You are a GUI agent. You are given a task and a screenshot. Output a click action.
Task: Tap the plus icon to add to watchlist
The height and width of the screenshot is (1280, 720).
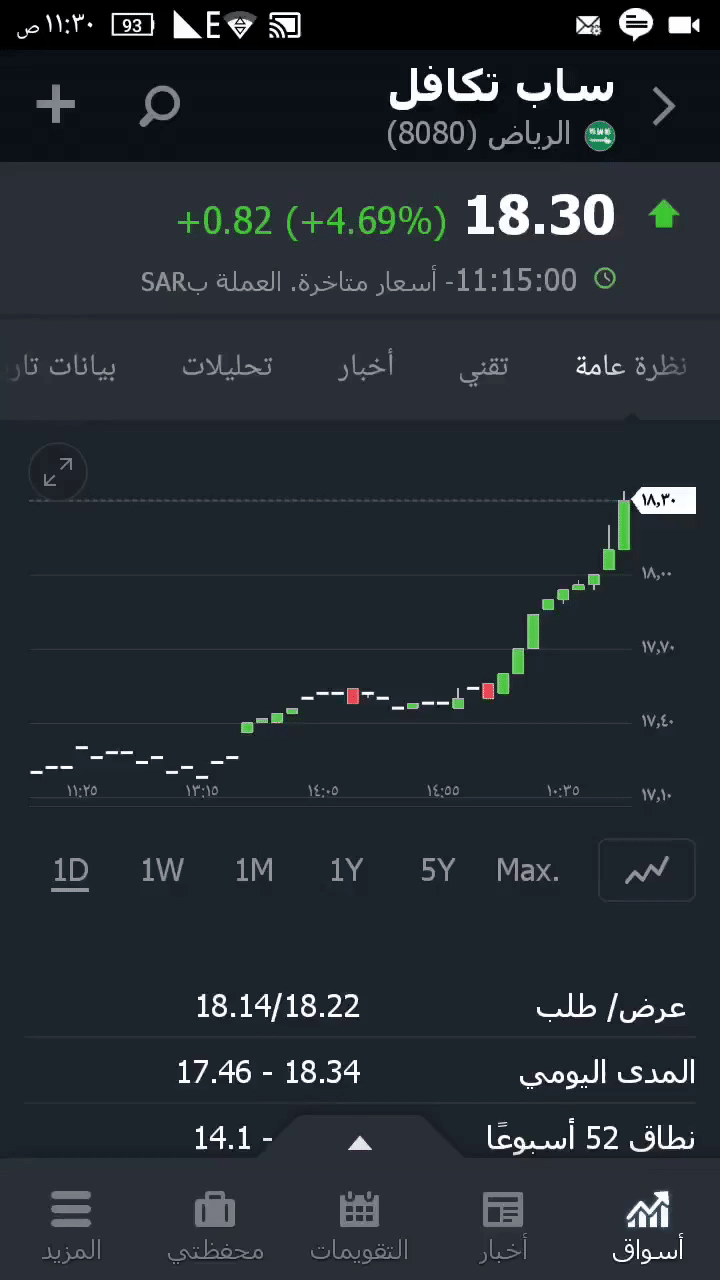pos(56,105)
